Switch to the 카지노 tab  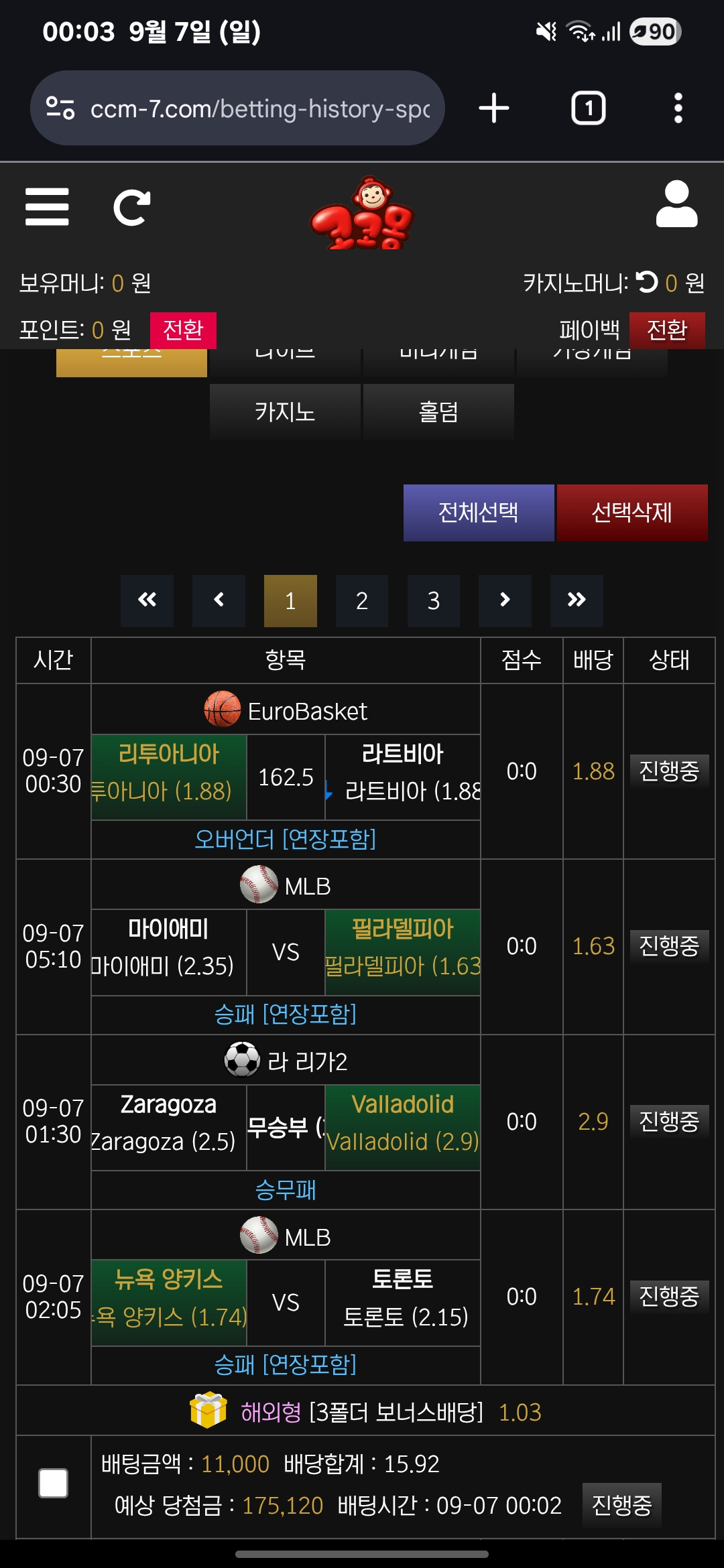tap(285, 411)
